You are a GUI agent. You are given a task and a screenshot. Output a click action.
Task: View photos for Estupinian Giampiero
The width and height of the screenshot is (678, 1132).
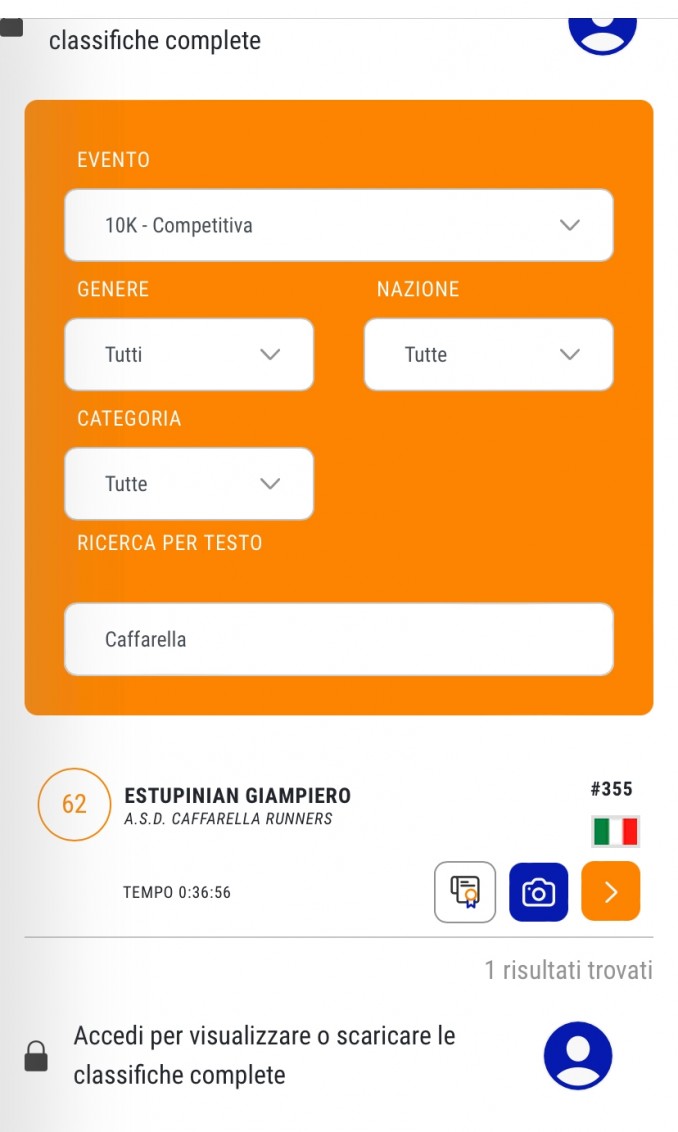(x=538, y=891)
